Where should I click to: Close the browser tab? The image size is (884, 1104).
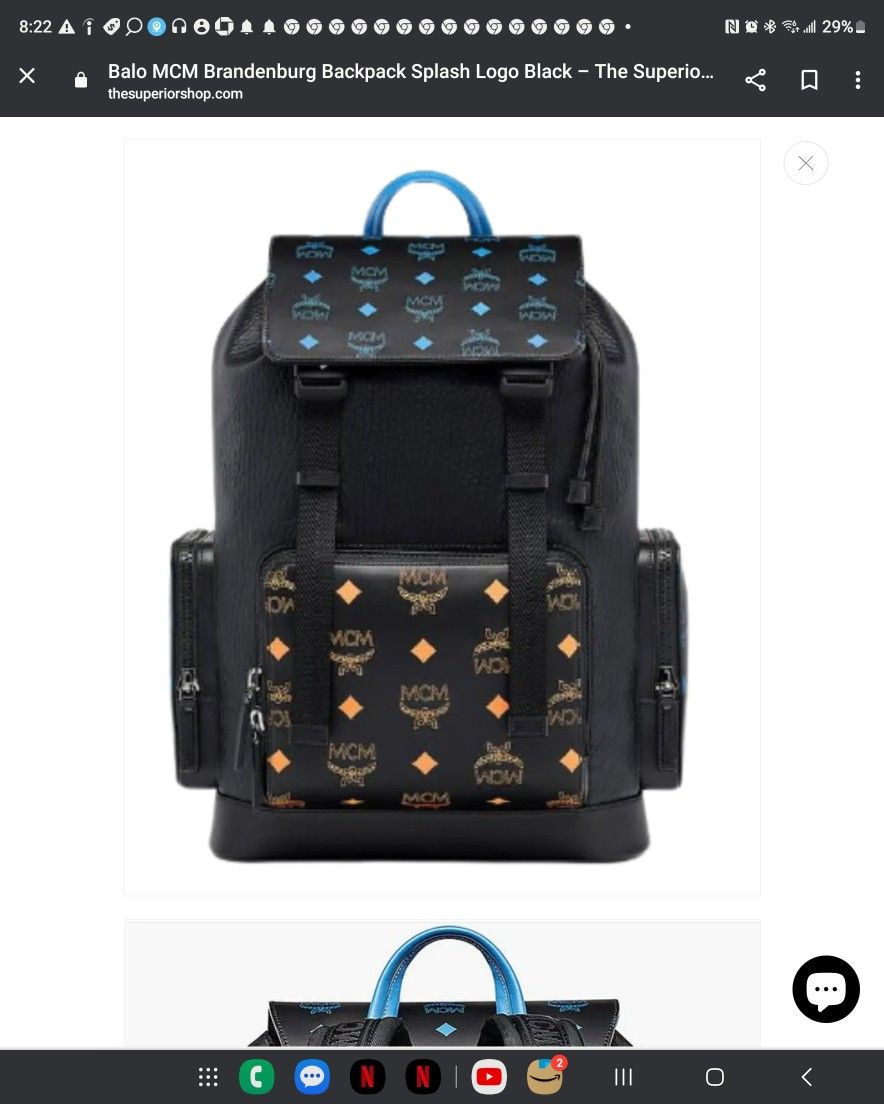(27, 75)
